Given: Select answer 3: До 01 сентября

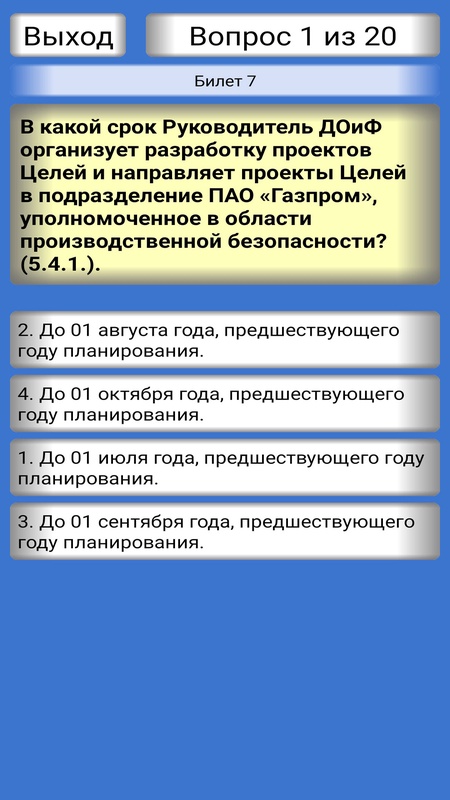Looking at the screenshot, I should 225,531.
